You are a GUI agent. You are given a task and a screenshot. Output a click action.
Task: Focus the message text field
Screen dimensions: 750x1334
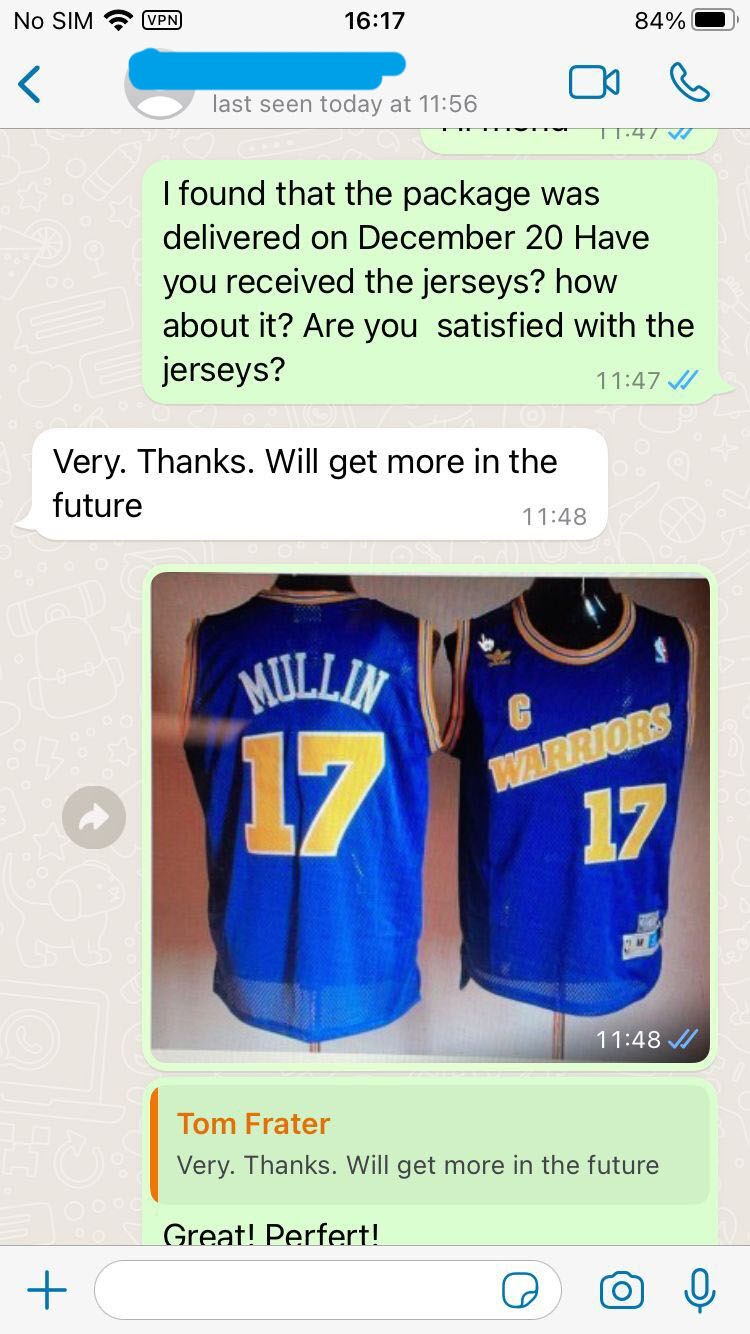(300, 1291)
